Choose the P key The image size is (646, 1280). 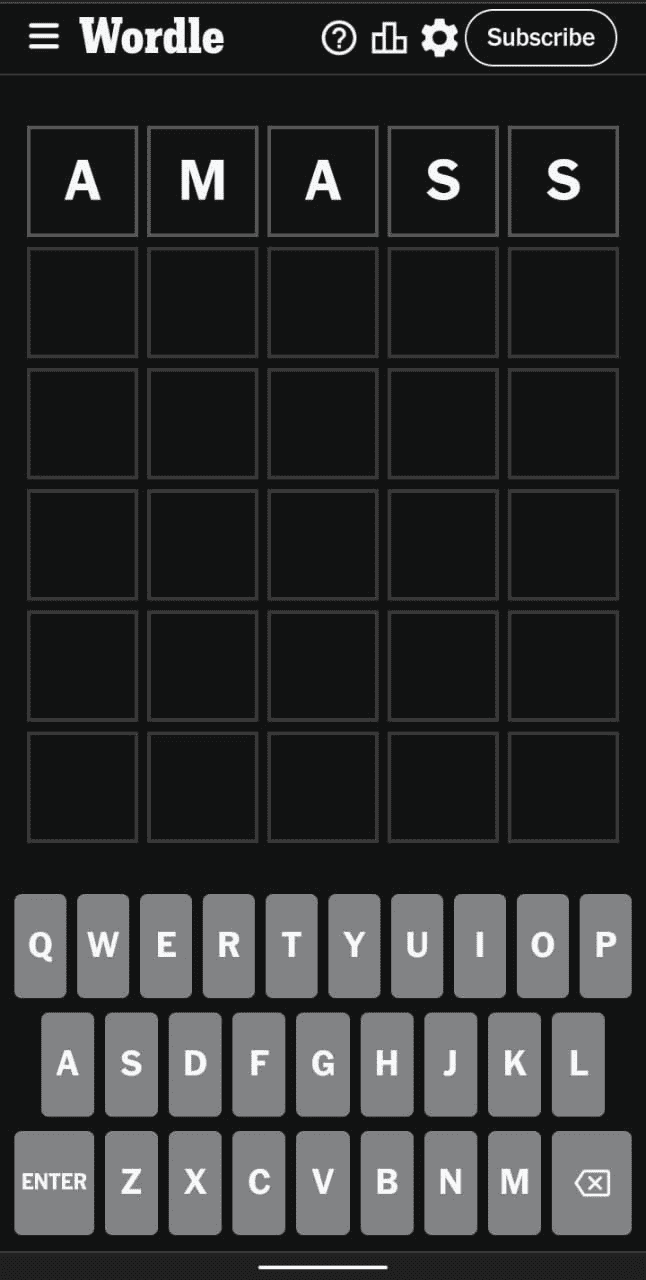(605, 945)
